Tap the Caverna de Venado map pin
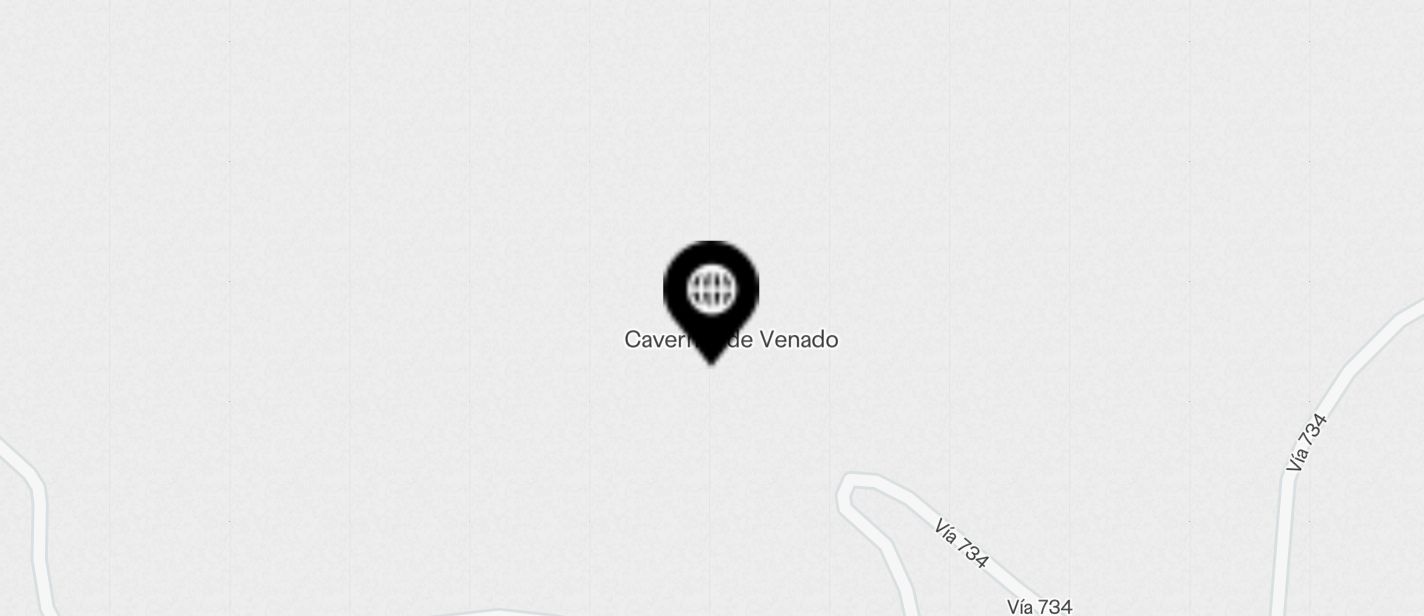The image size is (1424, 616). click(x=711, y=291)
